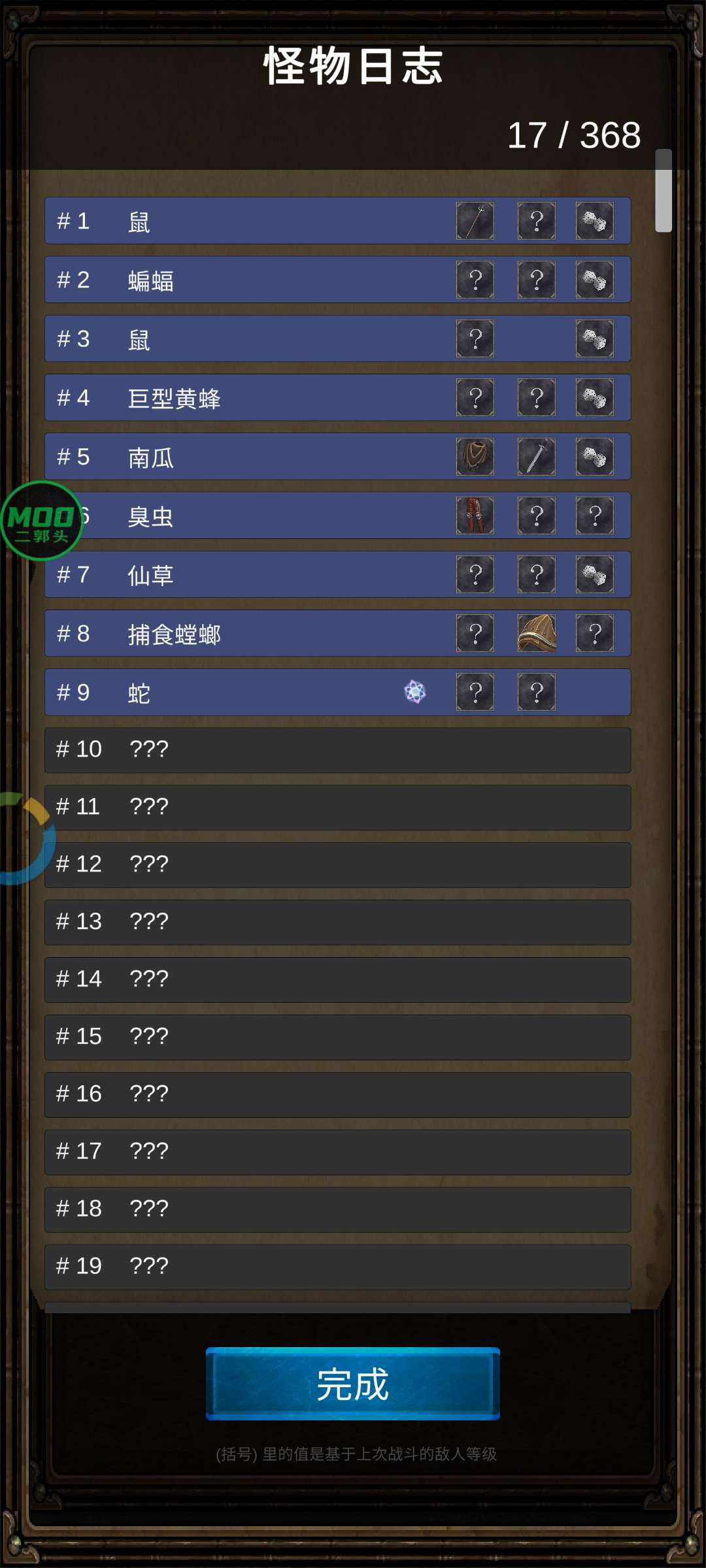Tap the red pants drop icon in the 臭虫 row

(475, 515)
